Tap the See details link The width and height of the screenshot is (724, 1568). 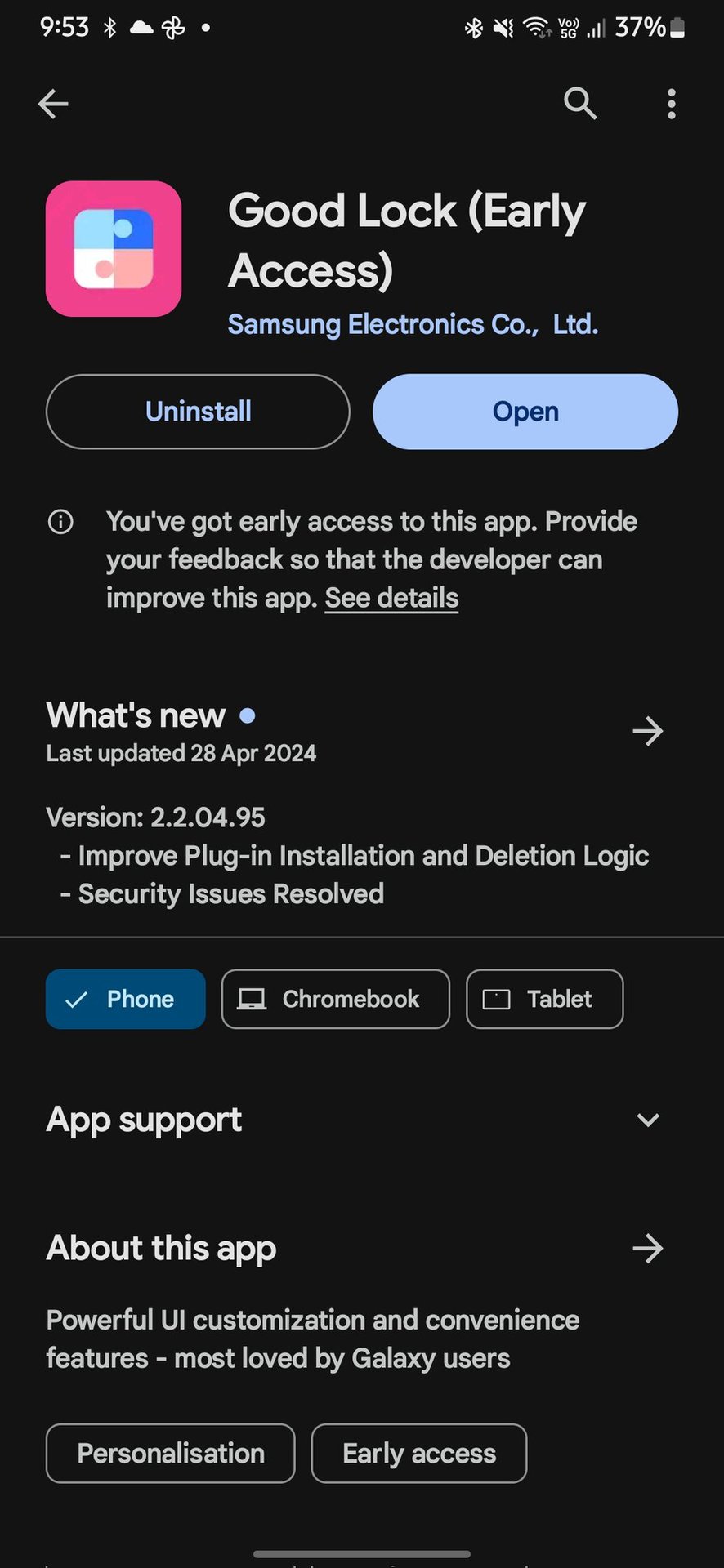coord(391,598)
